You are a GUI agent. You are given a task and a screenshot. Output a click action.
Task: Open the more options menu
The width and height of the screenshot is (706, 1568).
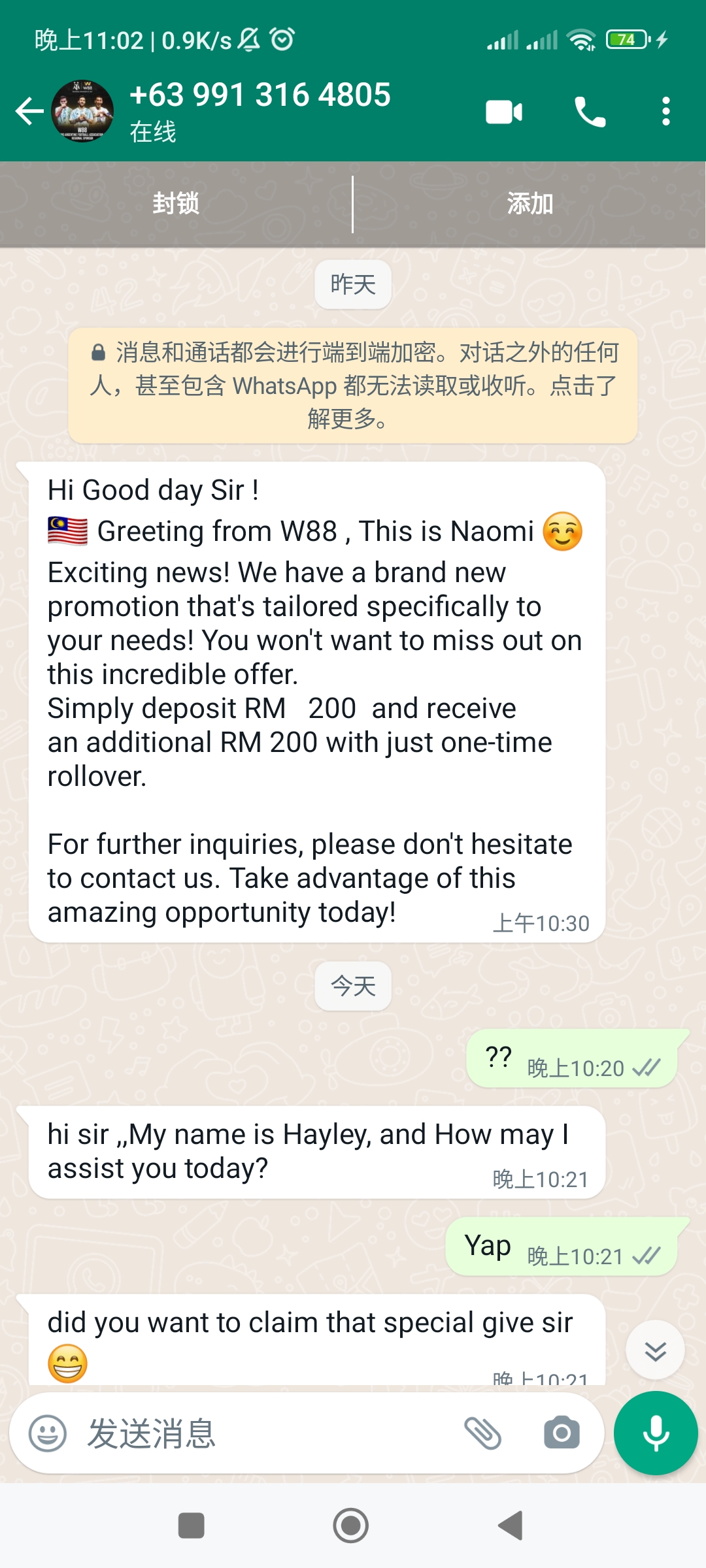665,112
